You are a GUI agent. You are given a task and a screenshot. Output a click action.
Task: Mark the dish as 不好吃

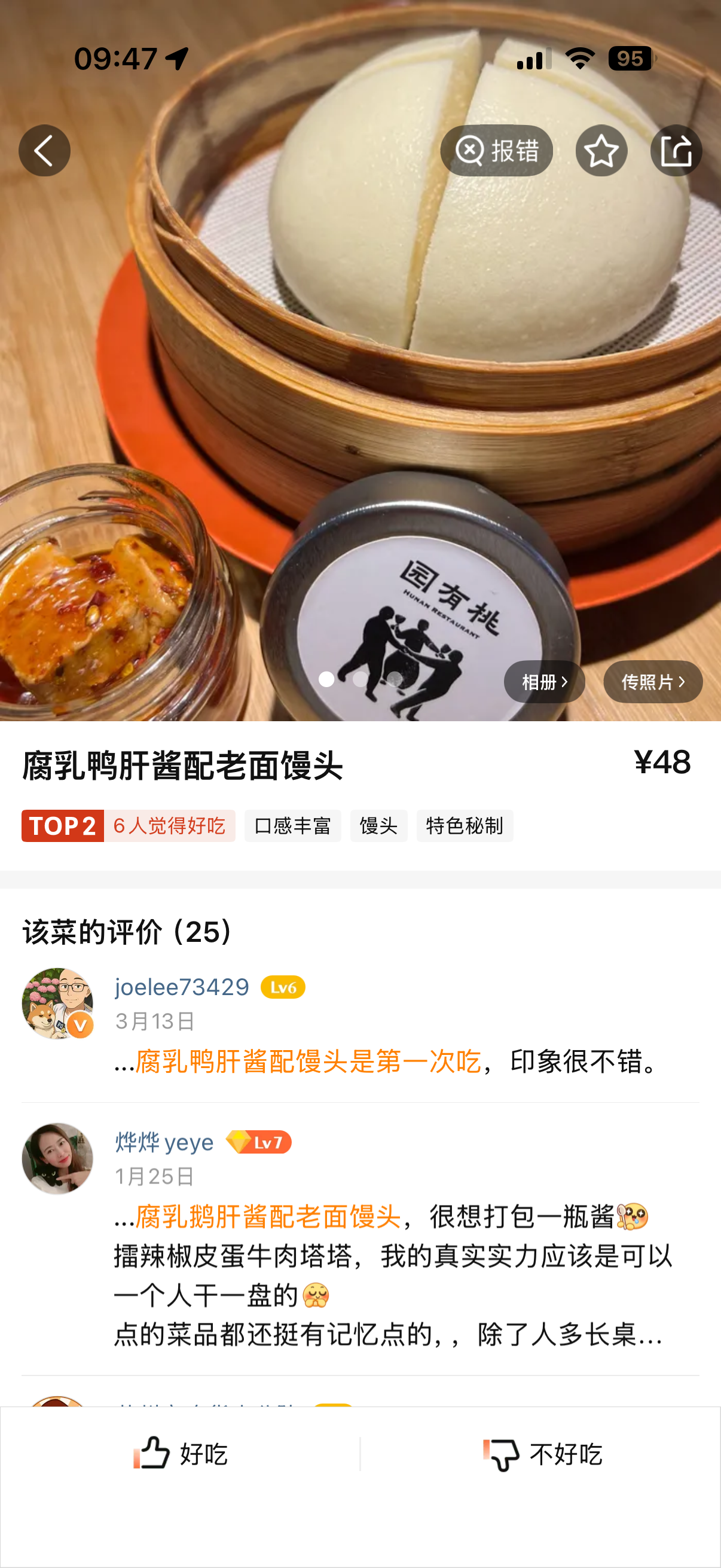click(542, 1454)
